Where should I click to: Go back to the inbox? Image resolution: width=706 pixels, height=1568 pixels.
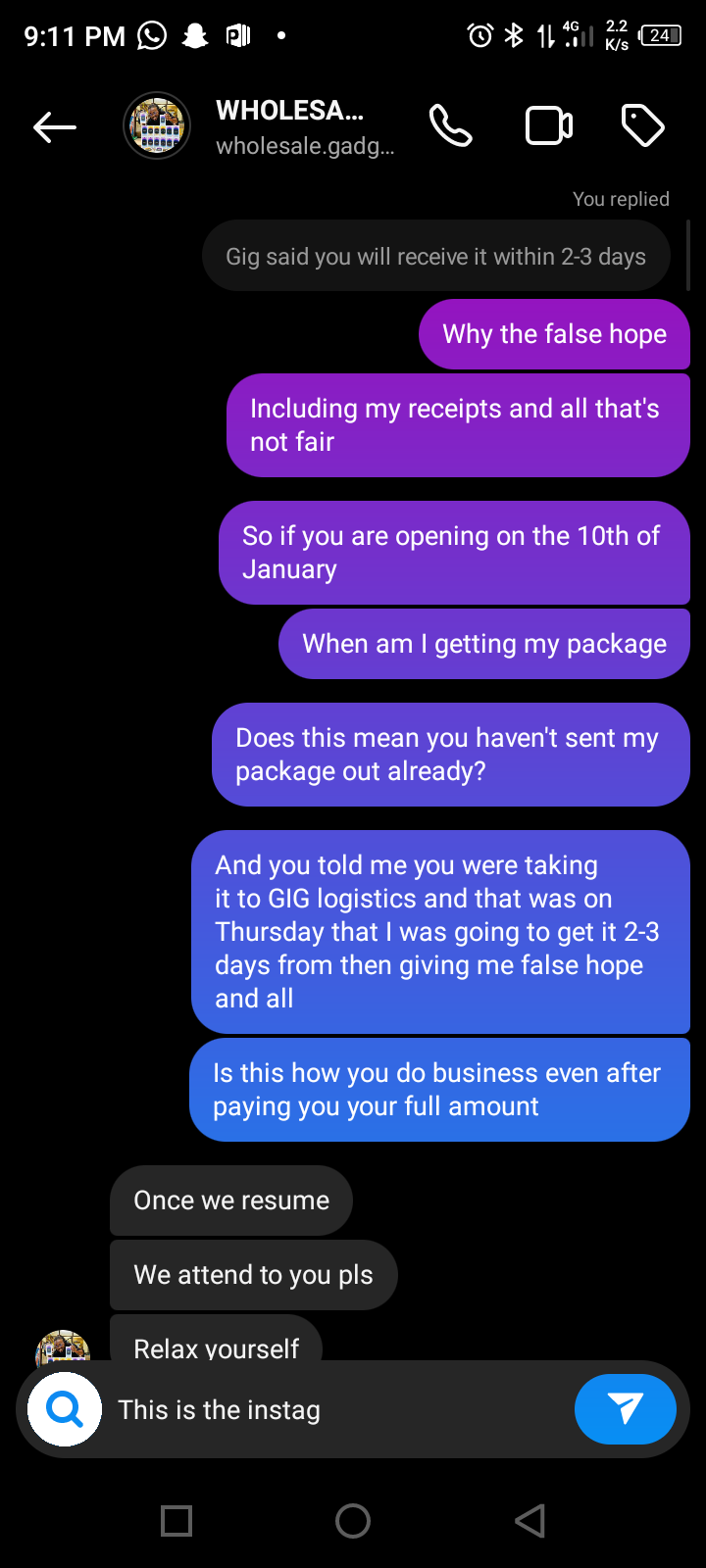[55, 126]
